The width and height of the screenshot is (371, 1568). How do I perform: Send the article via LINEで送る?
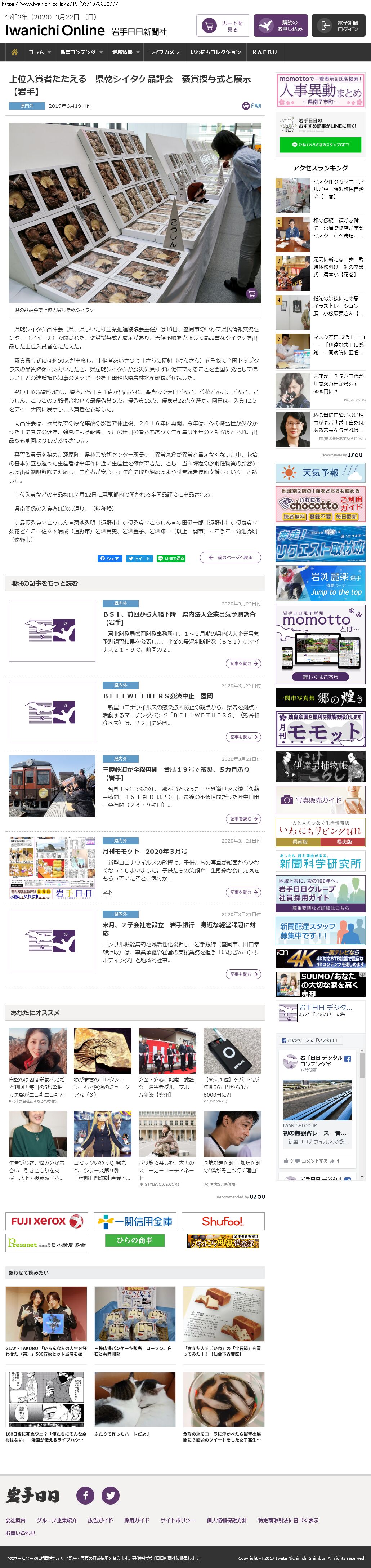point(171,558)
